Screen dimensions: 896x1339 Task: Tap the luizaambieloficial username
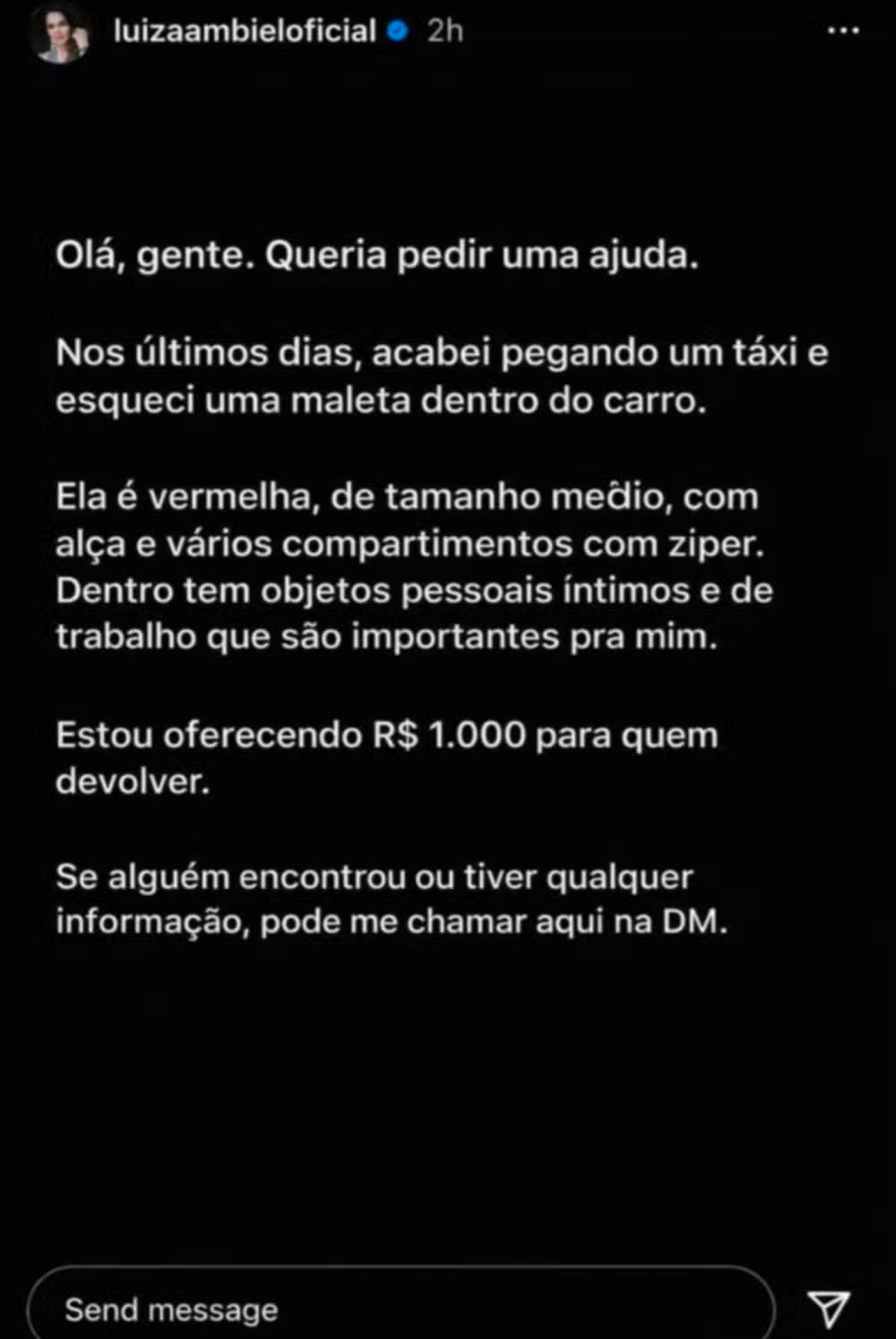click(245, 31)
